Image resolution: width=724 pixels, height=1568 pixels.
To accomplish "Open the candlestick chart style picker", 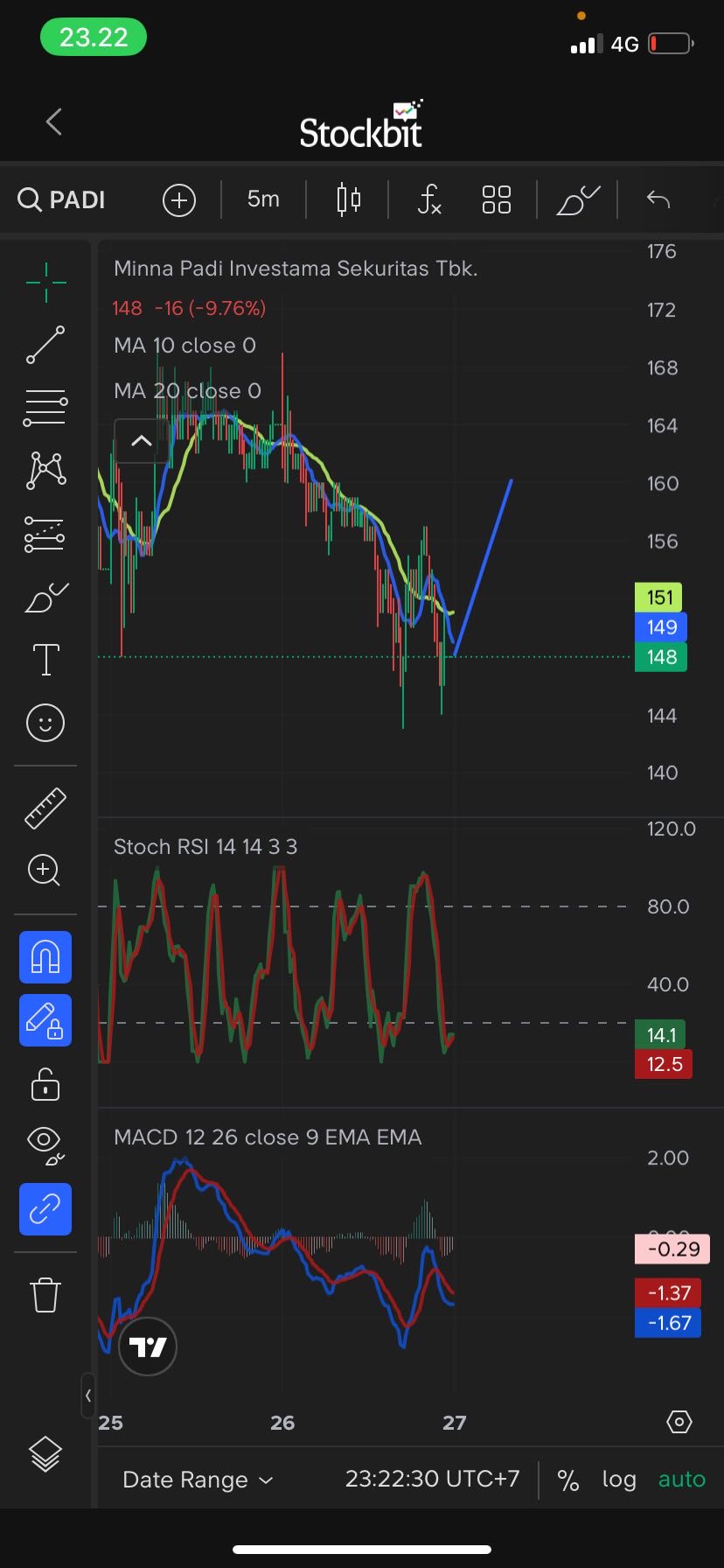I will pyautogui.click(x=349, y=199).
